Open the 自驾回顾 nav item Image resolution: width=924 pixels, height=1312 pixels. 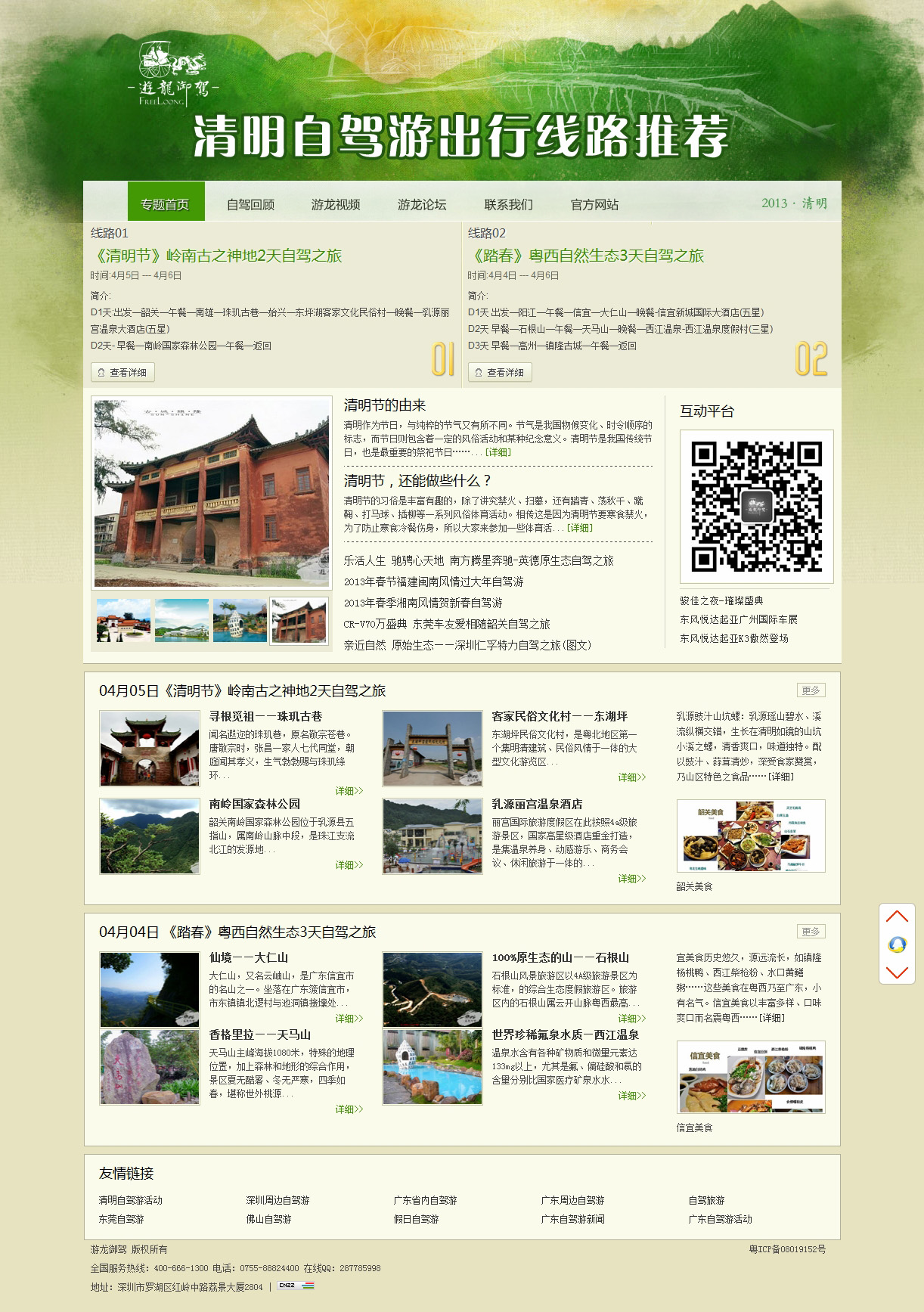click(x=250, y=205)
